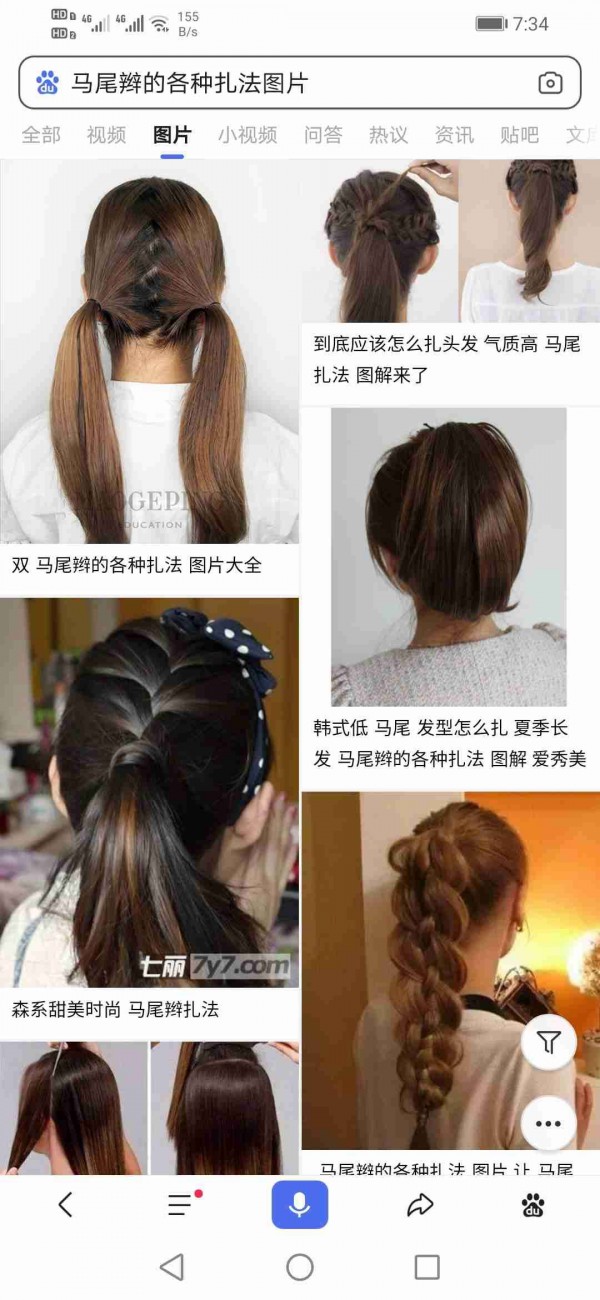This screenshot has height=1300, width=600.
Task: Go back using the bottom toolbar arrow
Action: [x=66, y=1205]
